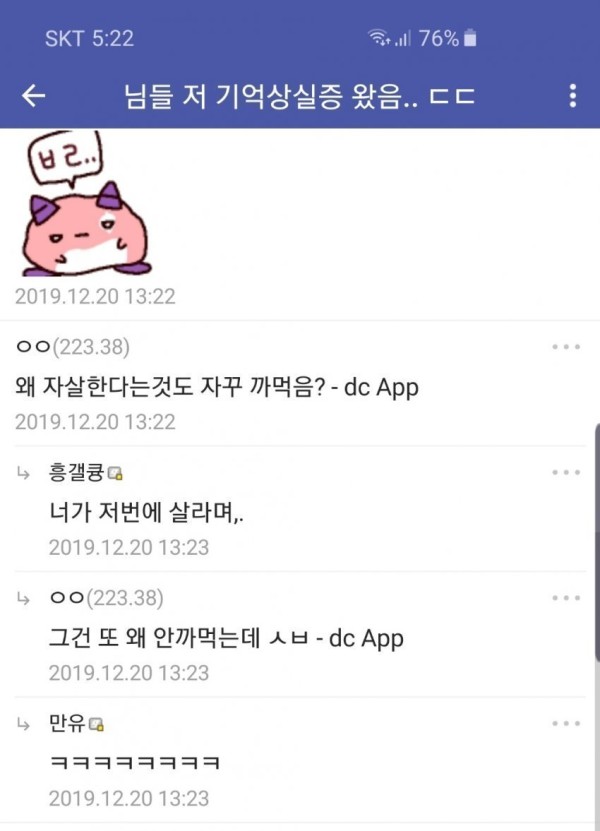The height and width of the screenshot is (831, 600).
Task: Open options for 흥갤큥's reply
Action: point(565,472)
